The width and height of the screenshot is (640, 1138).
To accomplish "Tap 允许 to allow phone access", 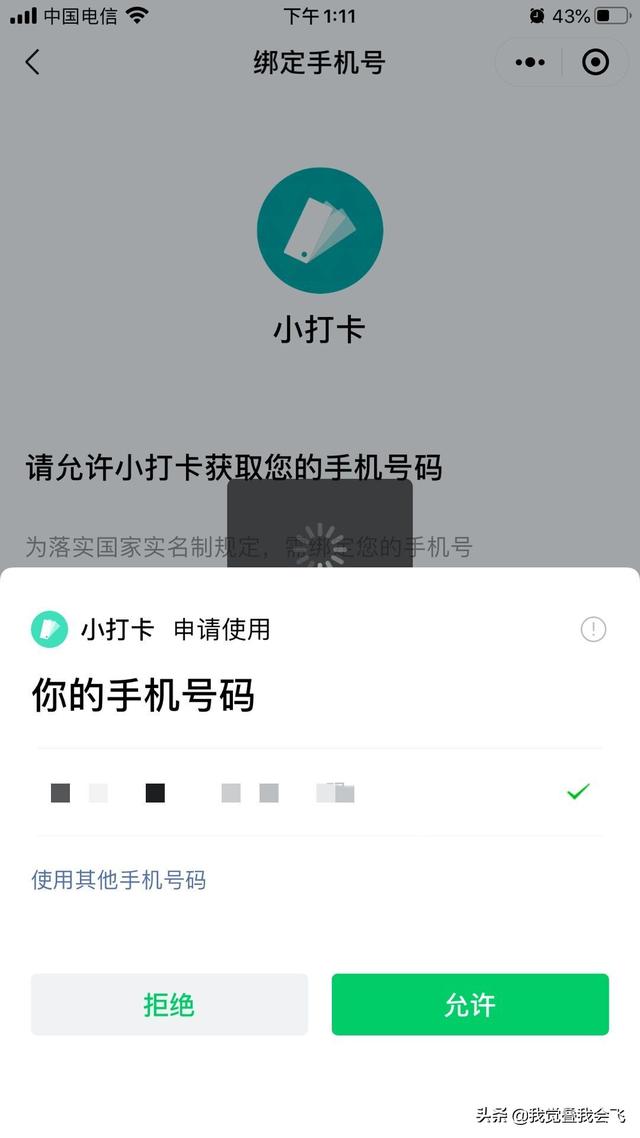I will (470, 1004).
